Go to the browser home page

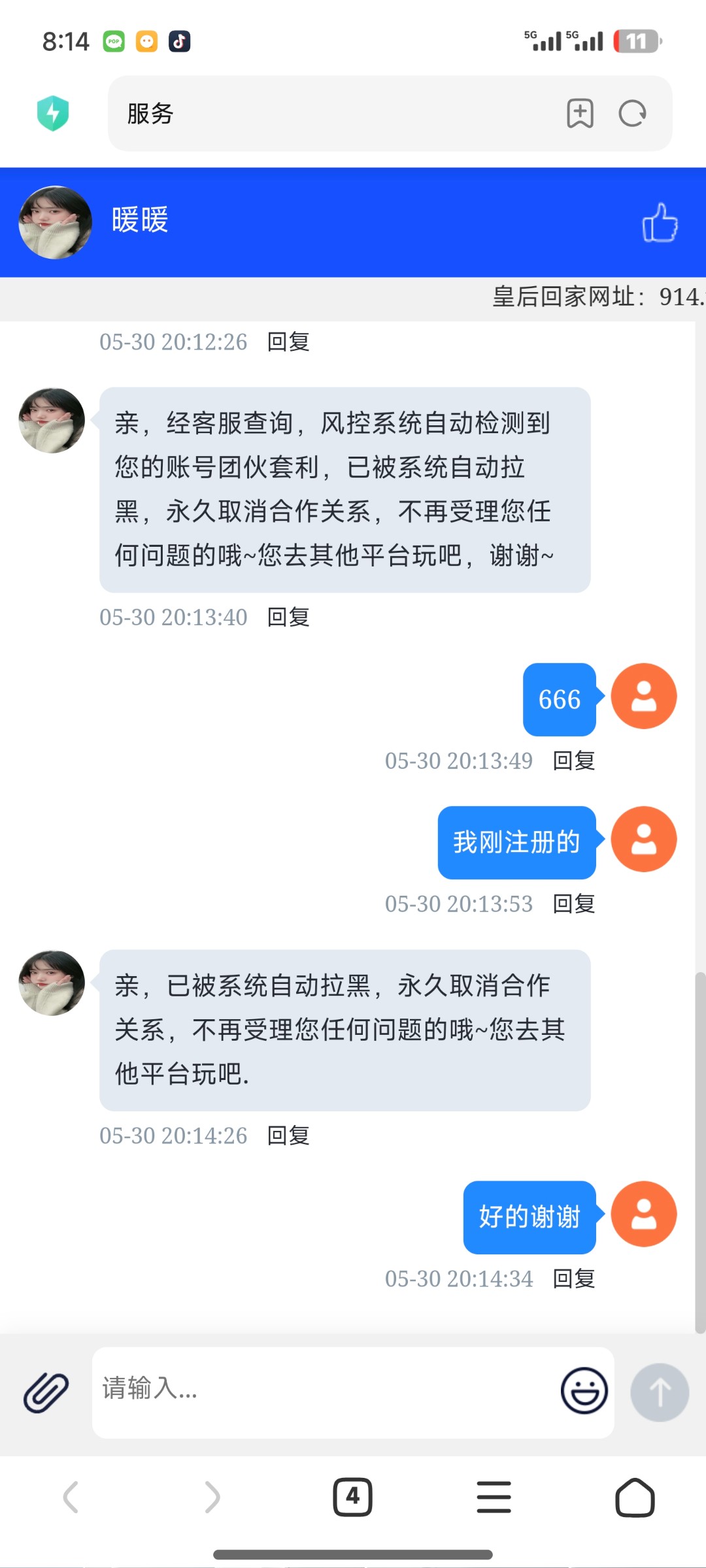coord(635,1497)
